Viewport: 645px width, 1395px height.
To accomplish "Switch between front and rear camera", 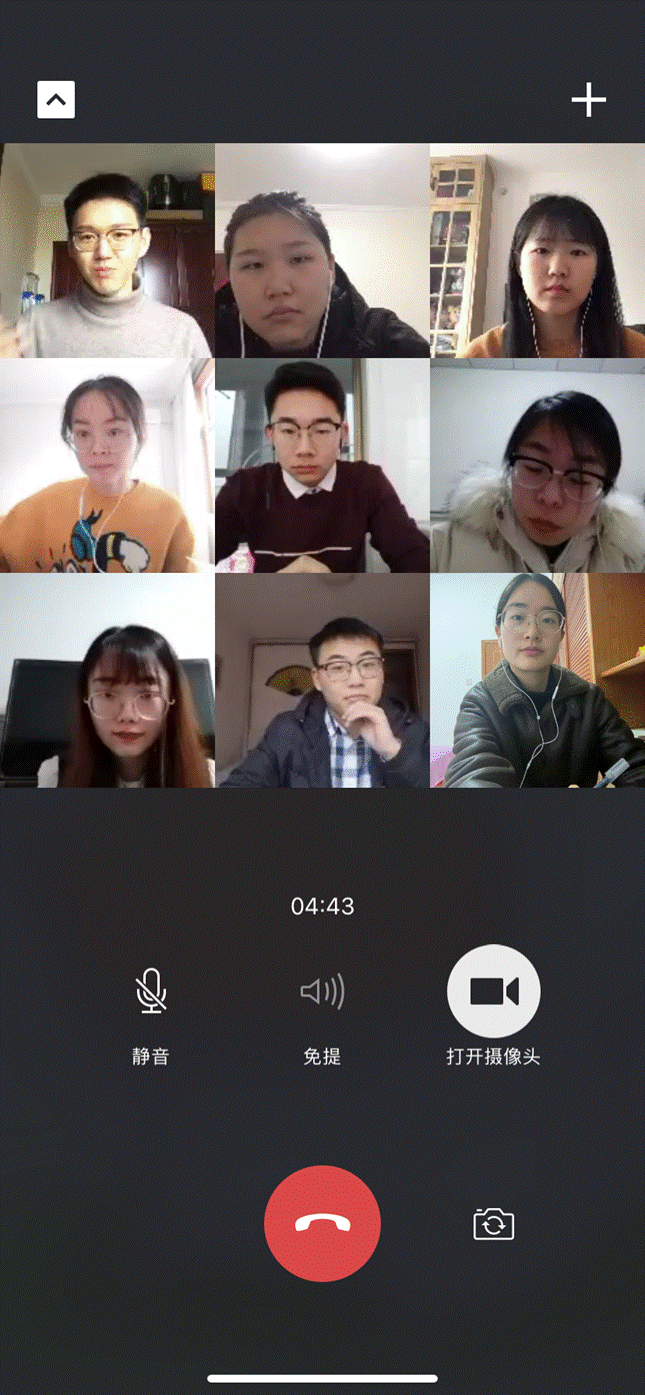I will click(x=493, y=1224).
